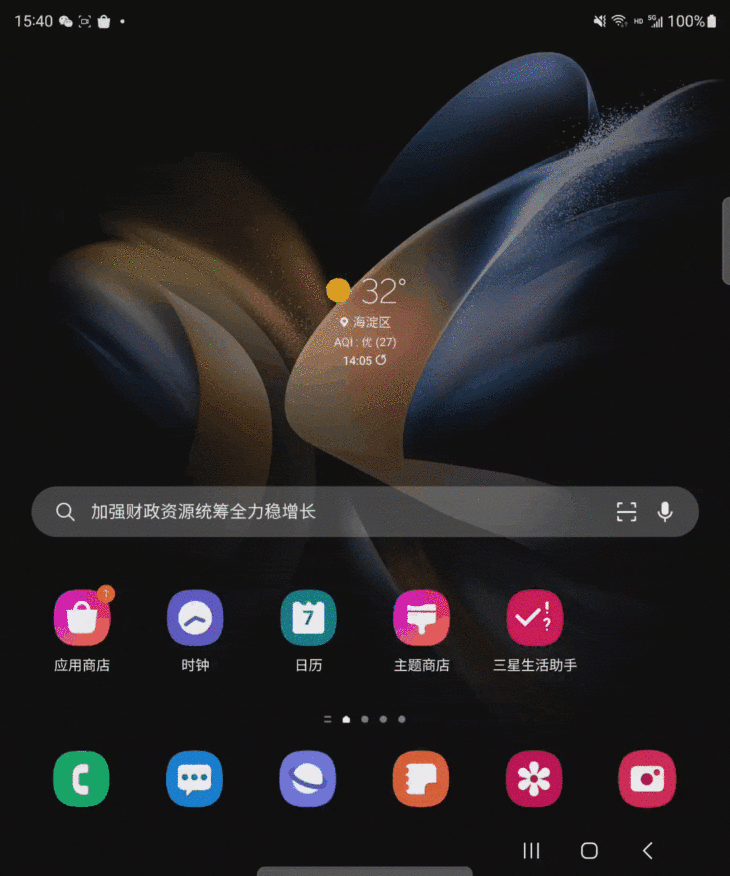Image resolution: width=730 pixels, height=876 pixels.
Task: Refresh the weather widget data
Action: (x=381, y=360)
